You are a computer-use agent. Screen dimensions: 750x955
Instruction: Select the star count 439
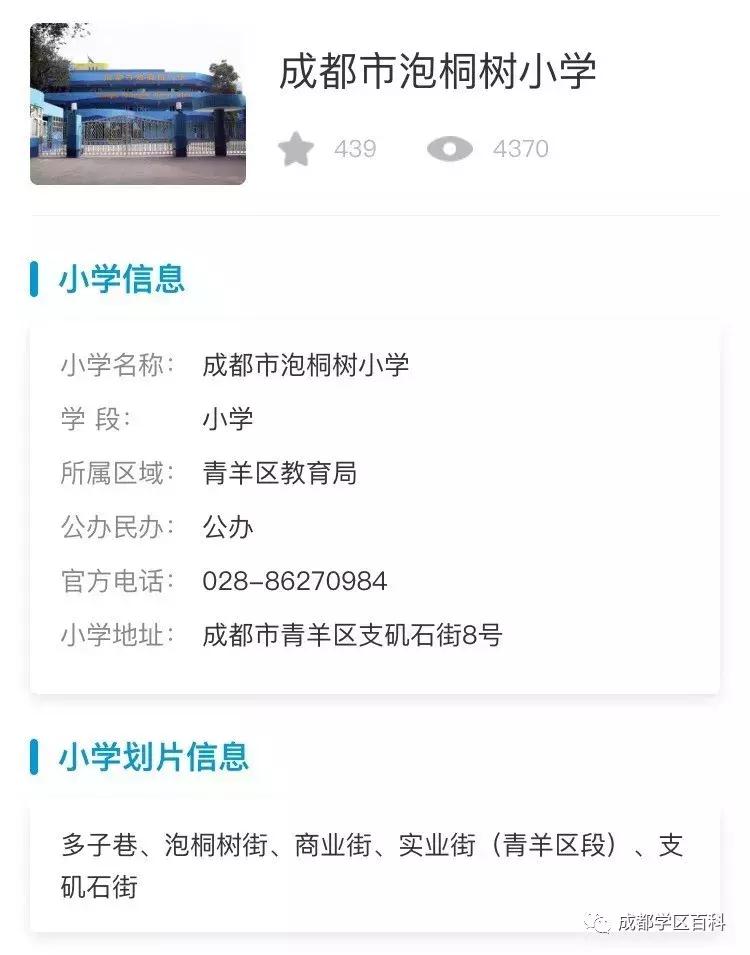click(x=354, y=148)
